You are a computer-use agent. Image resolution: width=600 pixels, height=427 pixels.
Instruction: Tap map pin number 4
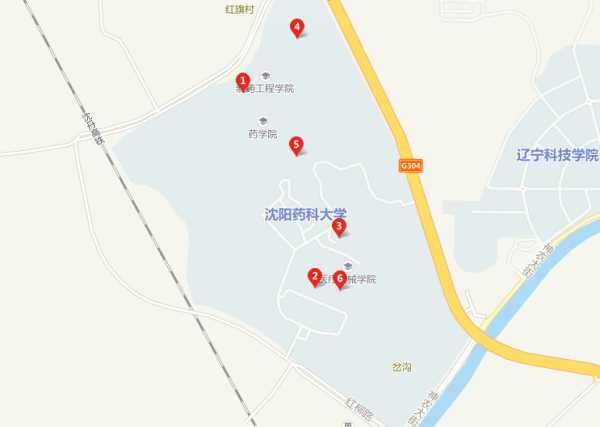click(296, 27)
